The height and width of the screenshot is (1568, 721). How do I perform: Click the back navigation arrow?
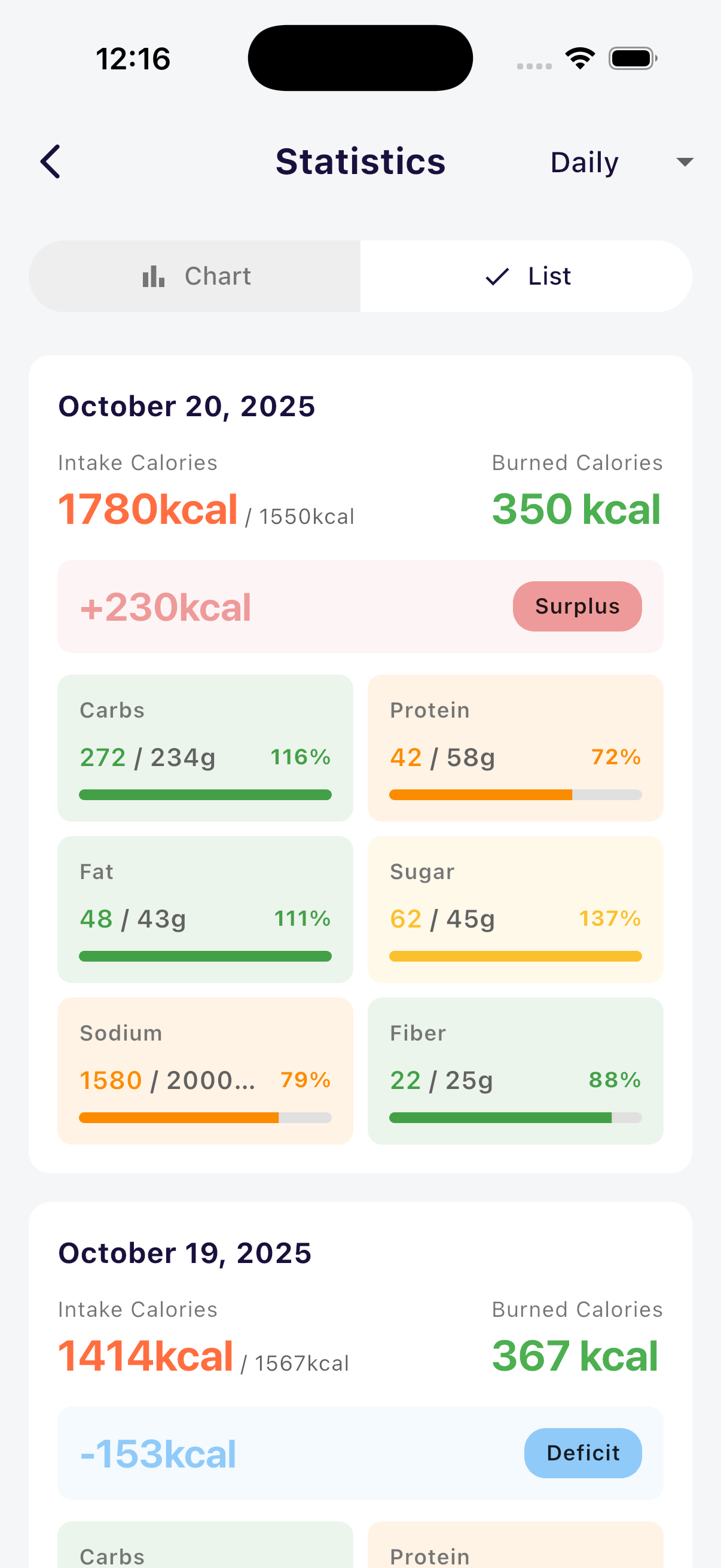point(51,161)
